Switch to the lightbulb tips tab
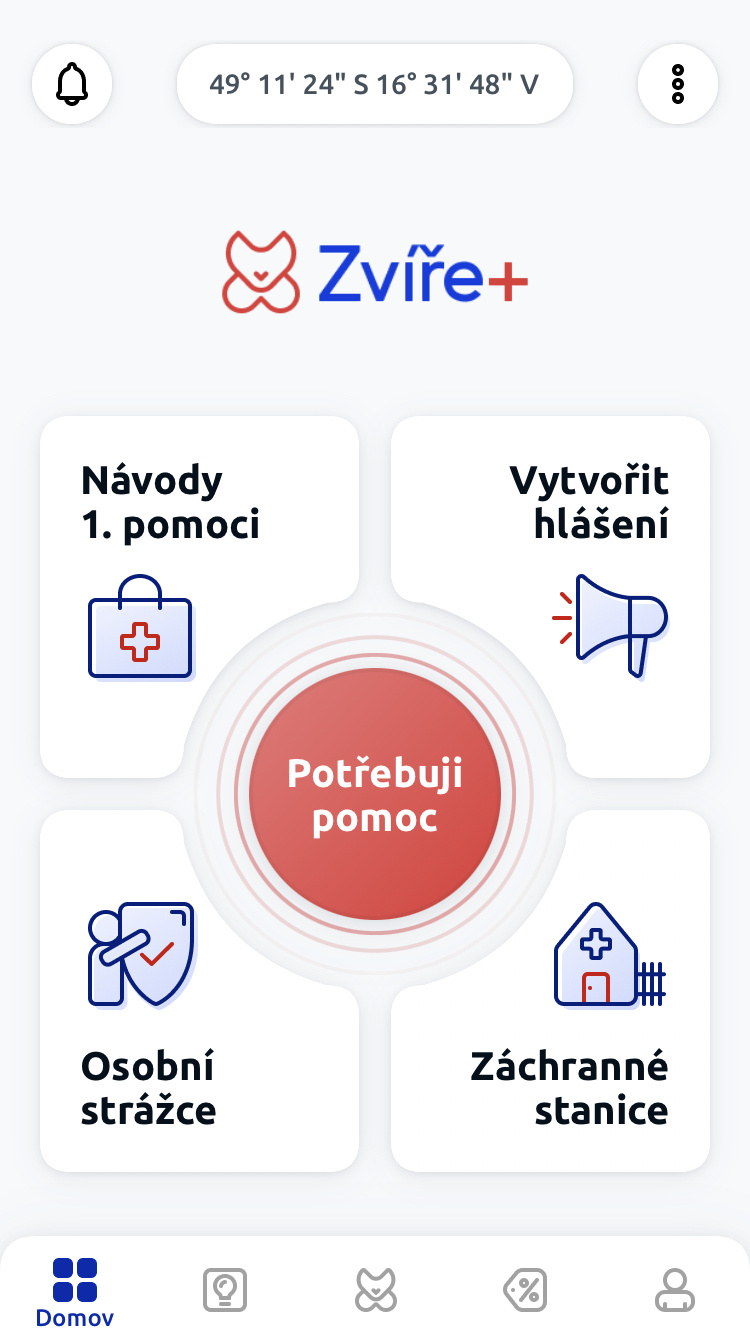This screenshot has height=1334, width=750. point(225,1290)
